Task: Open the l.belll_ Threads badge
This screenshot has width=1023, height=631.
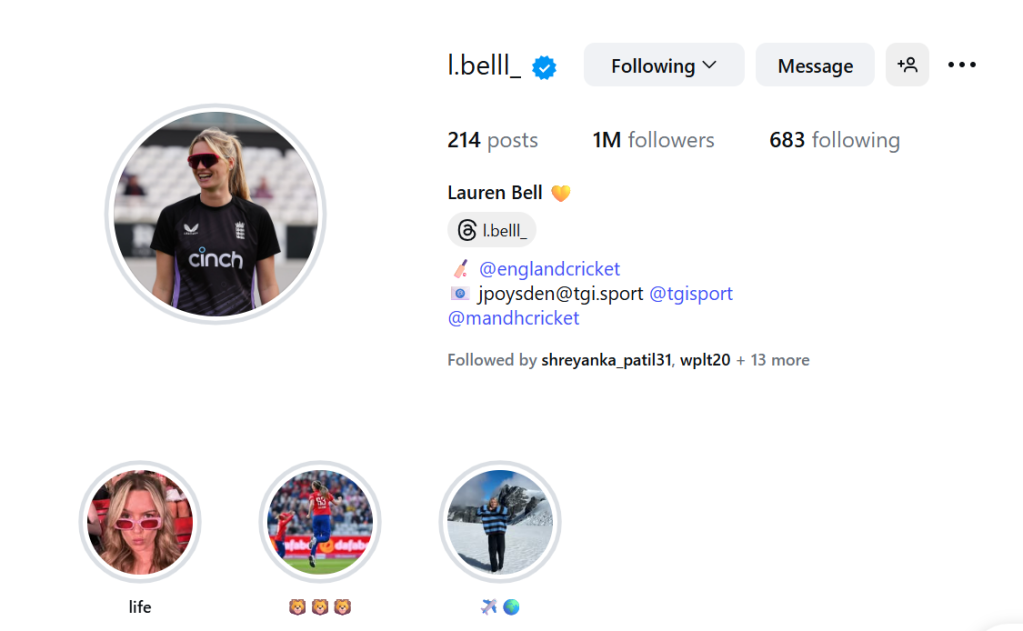Action: [x=491, y=230]
